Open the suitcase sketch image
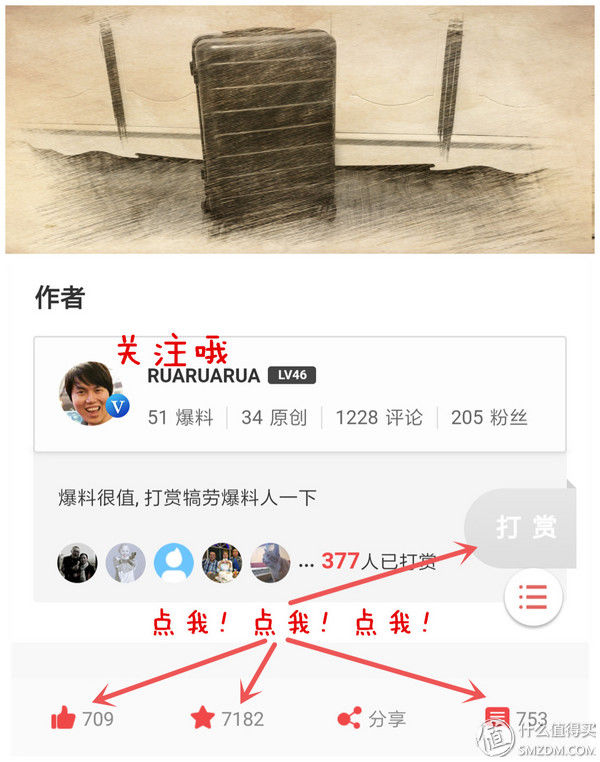Screen dimensions: 600x762 300,130
